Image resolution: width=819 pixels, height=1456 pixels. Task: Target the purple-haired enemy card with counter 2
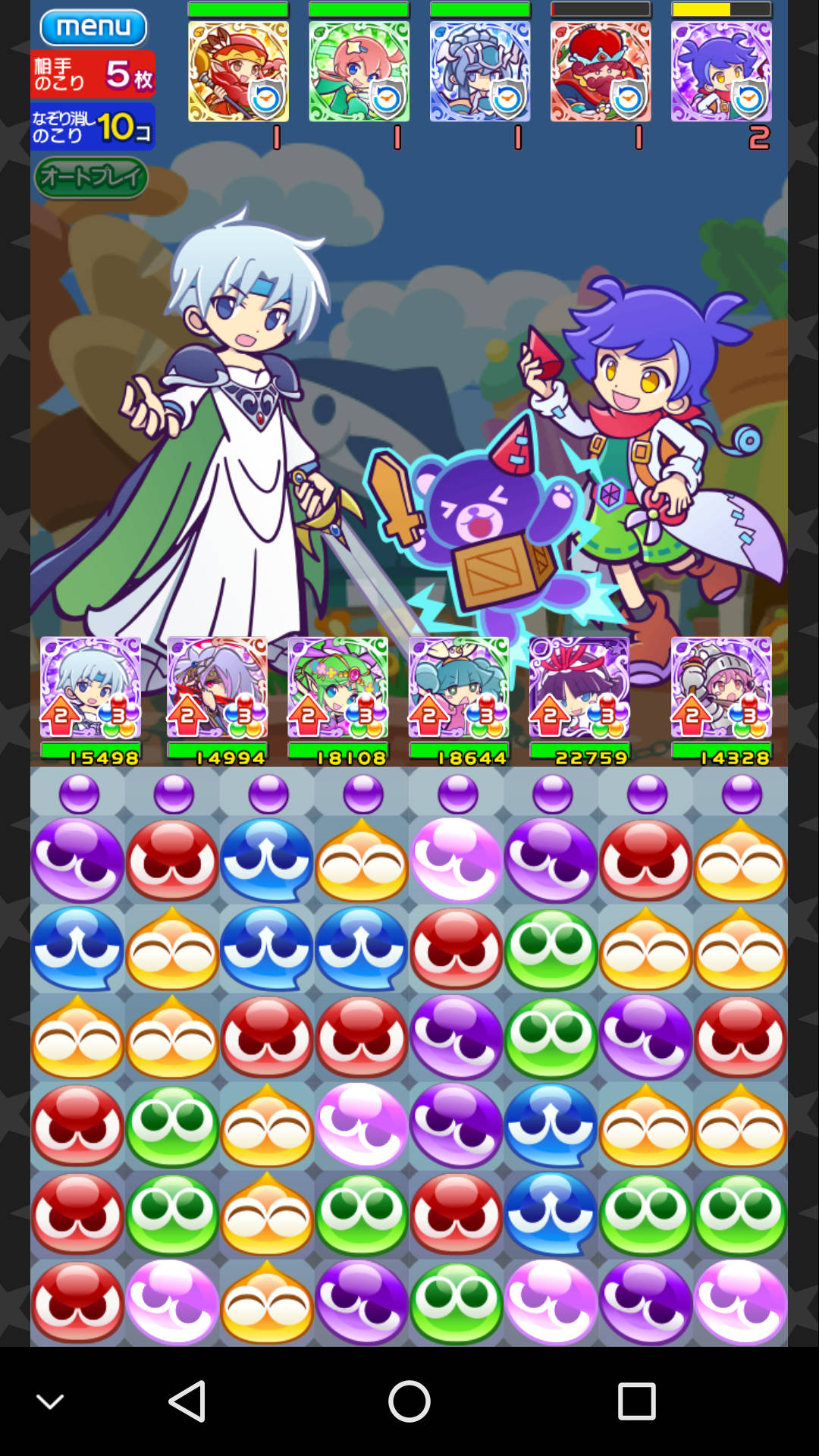coord(720,71)
